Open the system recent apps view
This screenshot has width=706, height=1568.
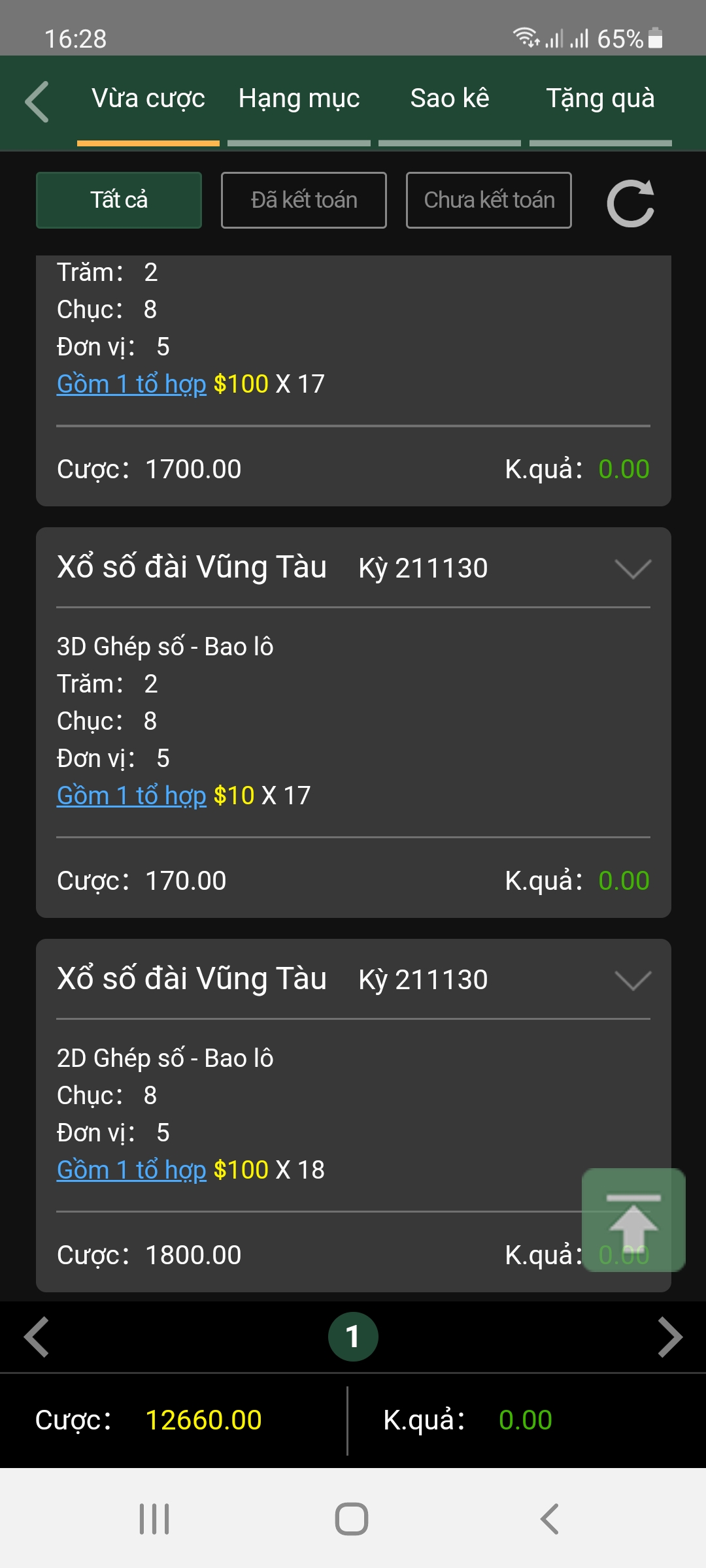[x=154, y=1519]
